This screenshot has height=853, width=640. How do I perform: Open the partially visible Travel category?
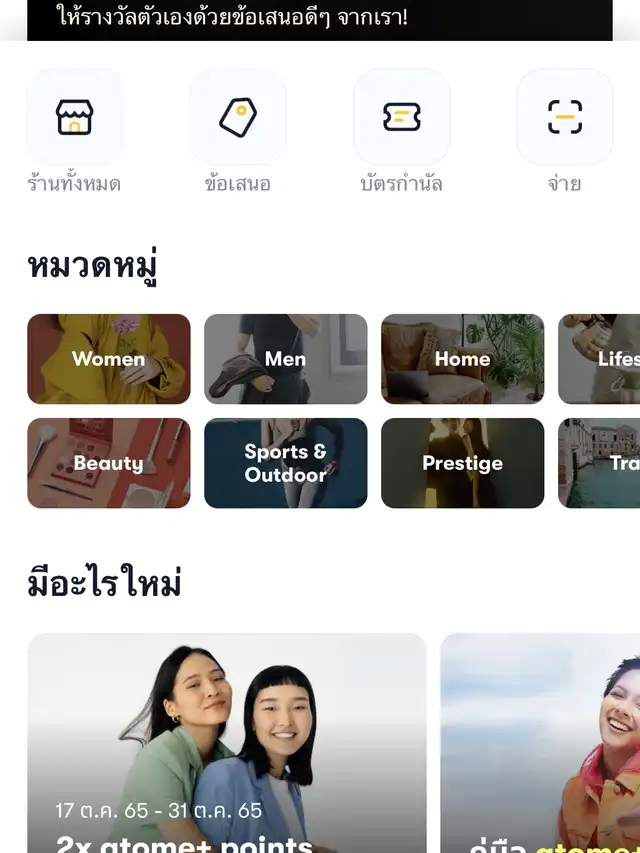pos(599,463)
